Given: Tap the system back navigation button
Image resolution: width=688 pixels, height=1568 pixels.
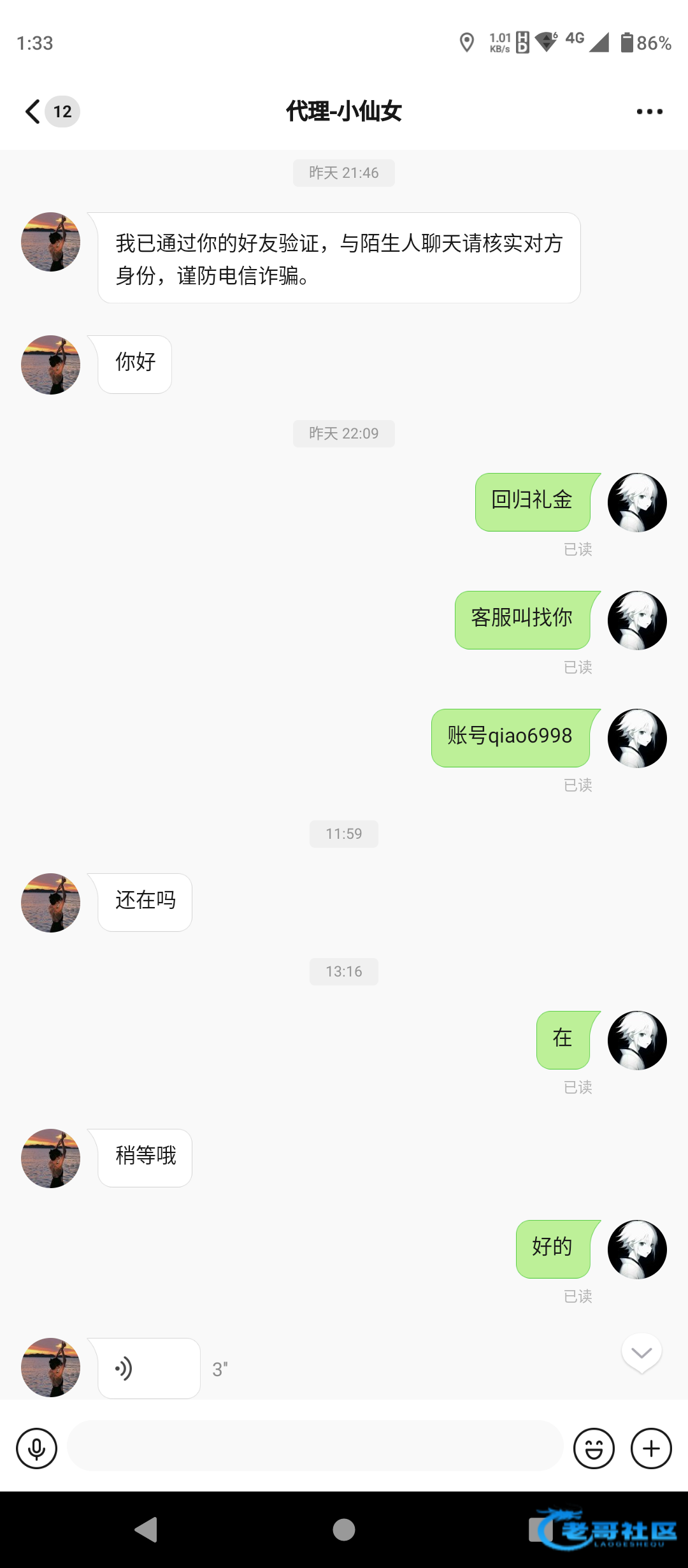Looking at the screenshot, I should tap(147, 1529).
